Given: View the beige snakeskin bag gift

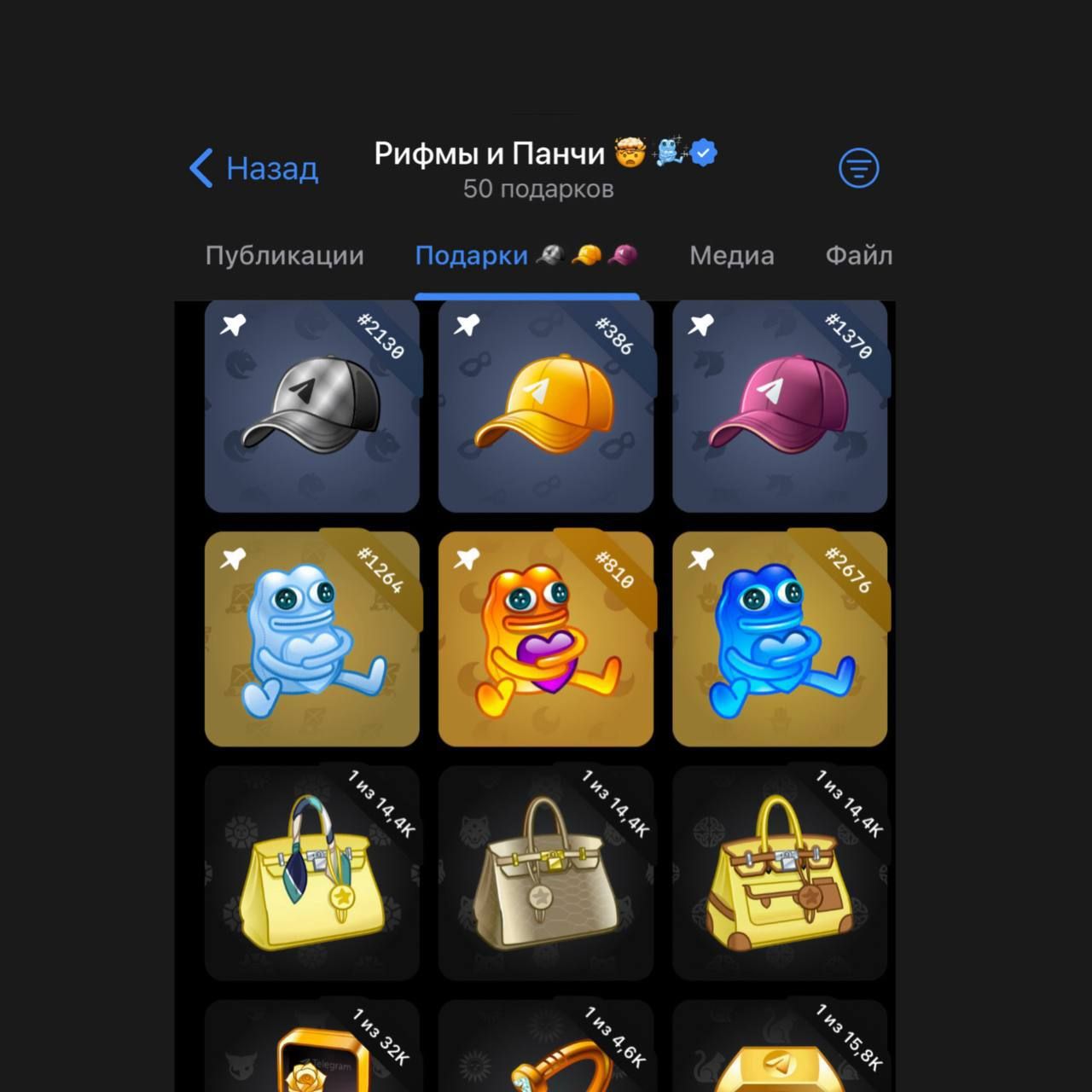Looking at the screenshot, I should (x=545, y=874).
